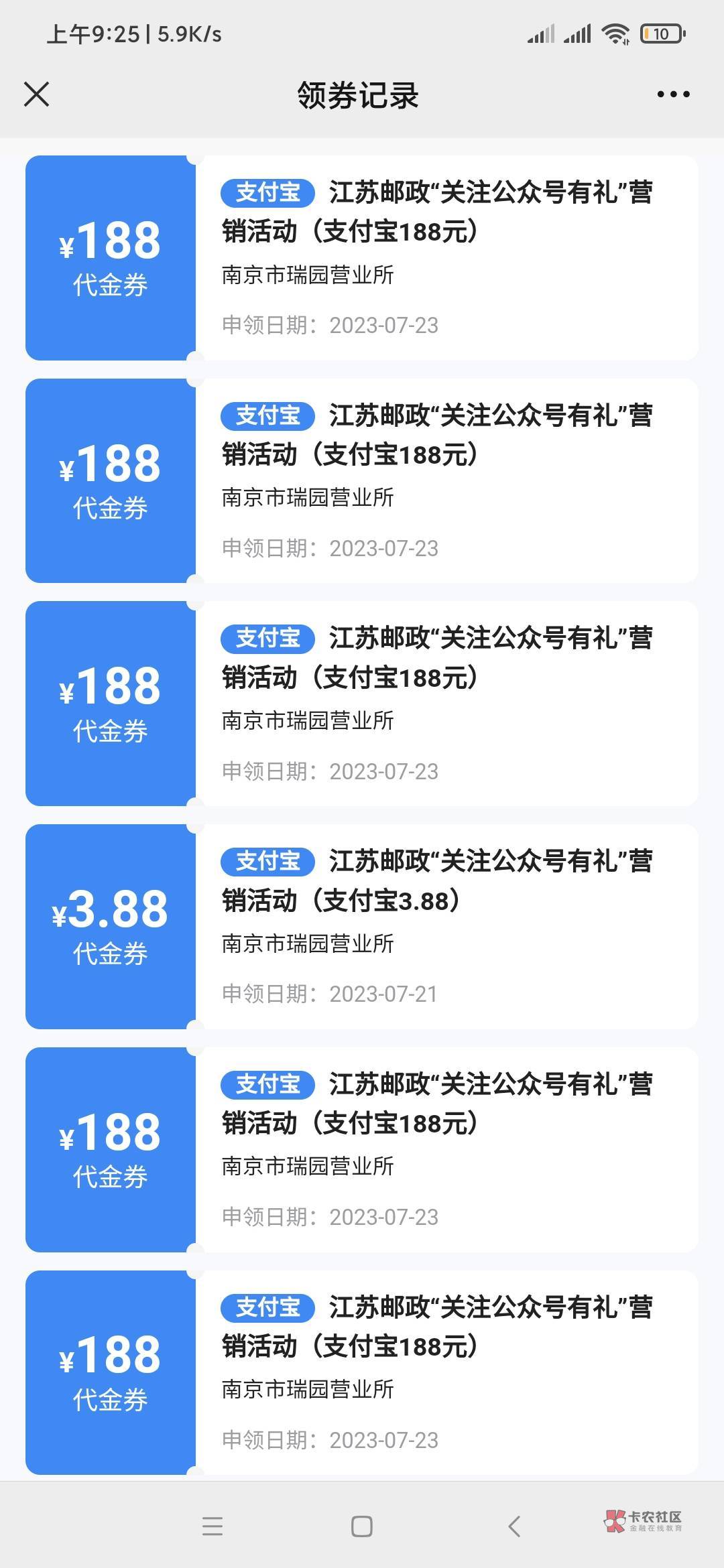The image size is (724, 1568).
Task: Go back with the system back button
Action: (514, 1526)
